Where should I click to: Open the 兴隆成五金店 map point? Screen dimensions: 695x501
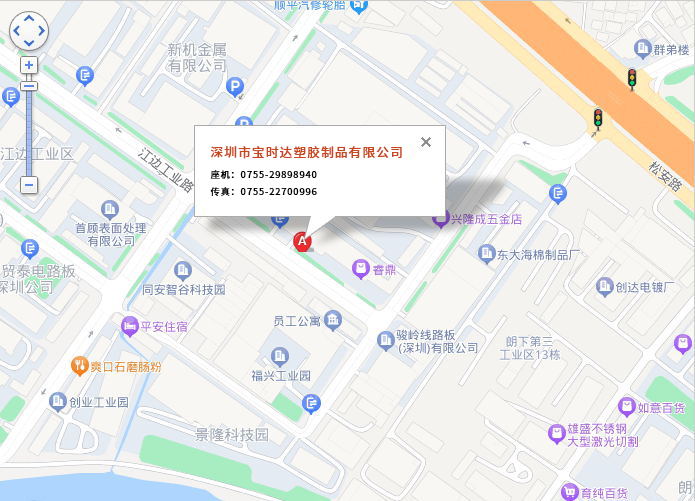pos(440,219)
